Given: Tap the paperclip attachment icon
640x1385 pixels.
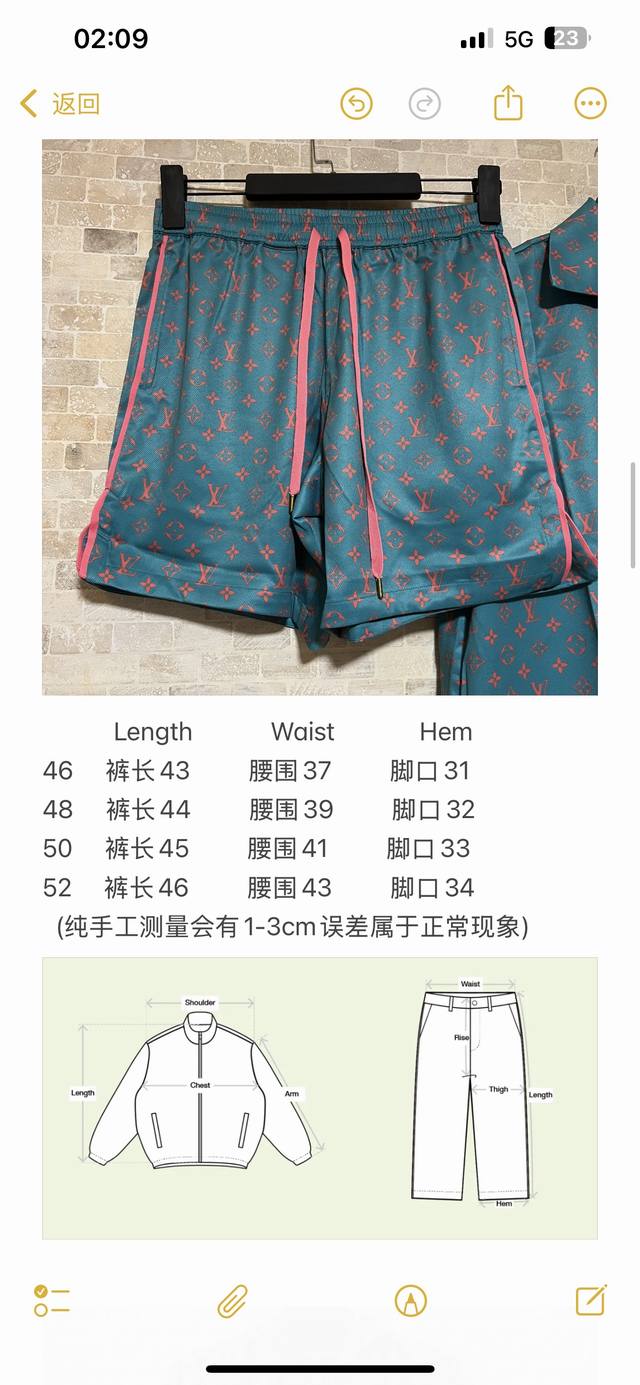Looking at the screenshot, I should point(232,1300).
